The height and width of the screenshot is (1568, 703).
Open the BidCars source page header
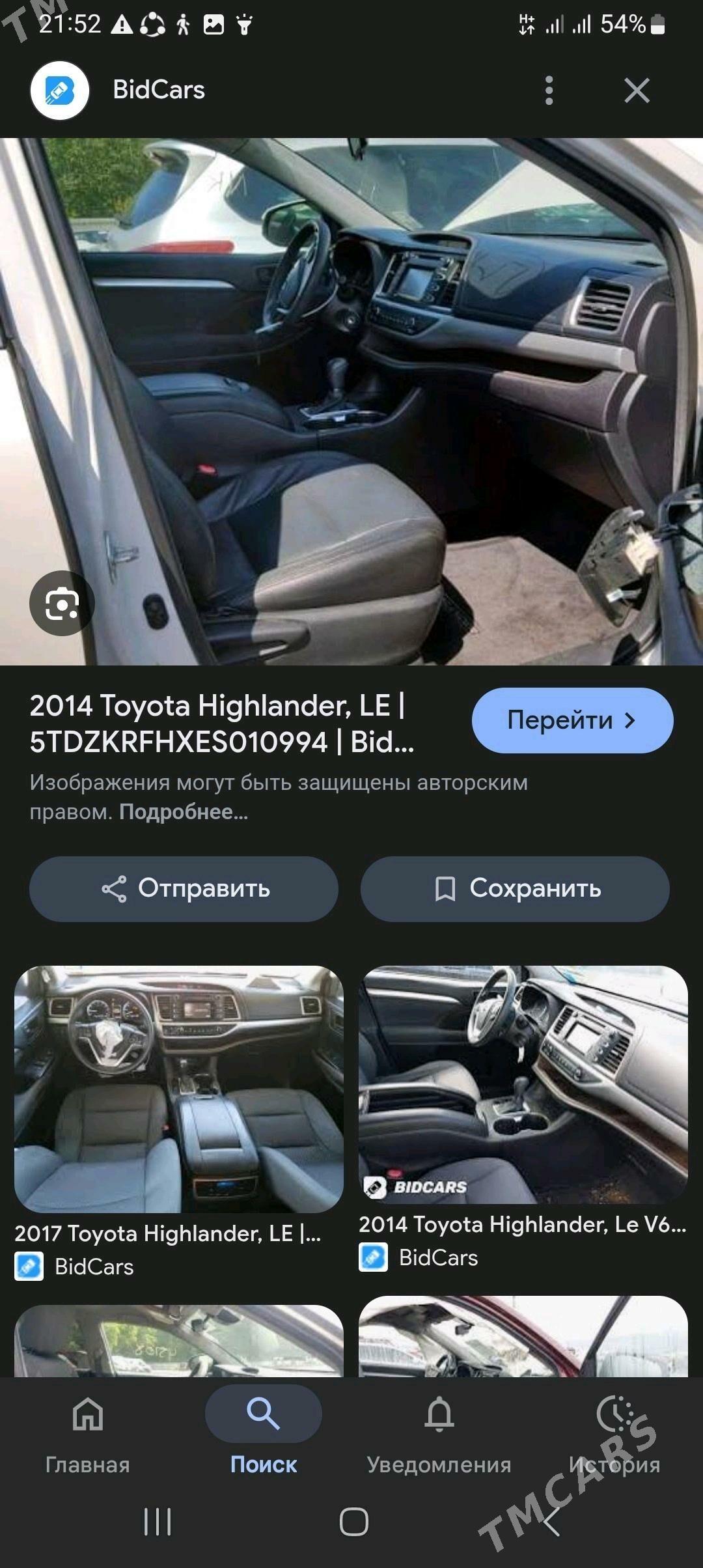click(x=158, y=90)
